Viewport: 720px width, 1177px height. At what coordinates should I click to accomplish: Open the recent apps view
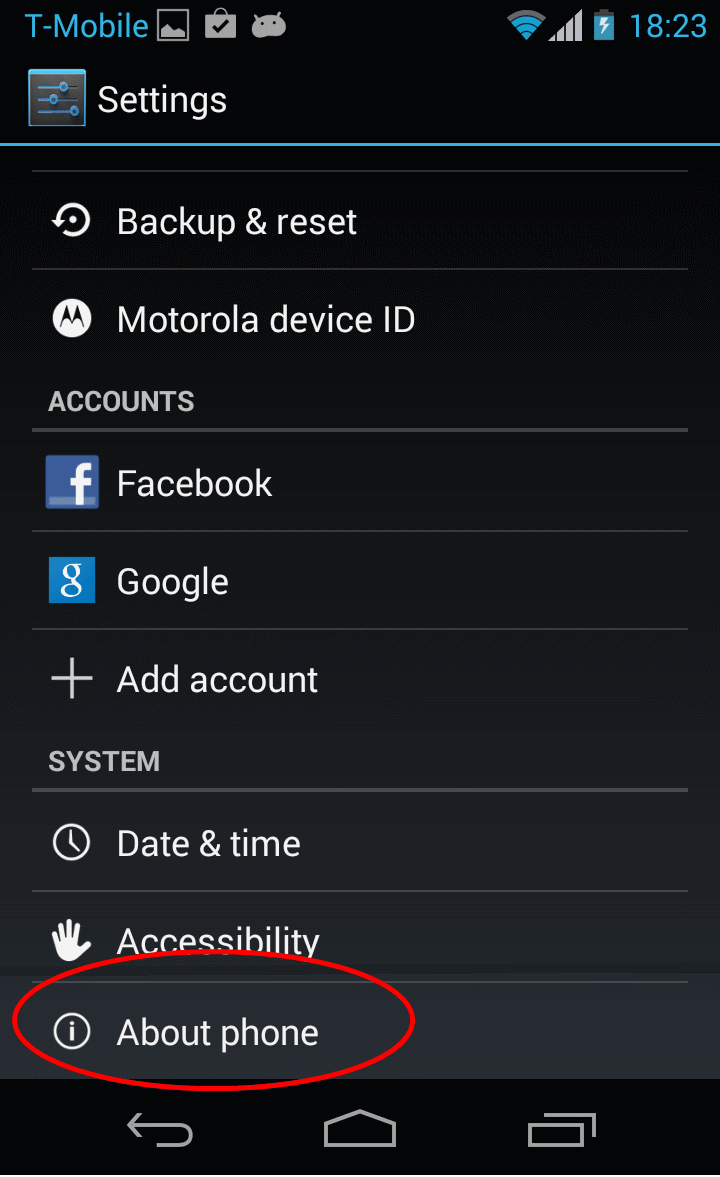coord(561,1130)
